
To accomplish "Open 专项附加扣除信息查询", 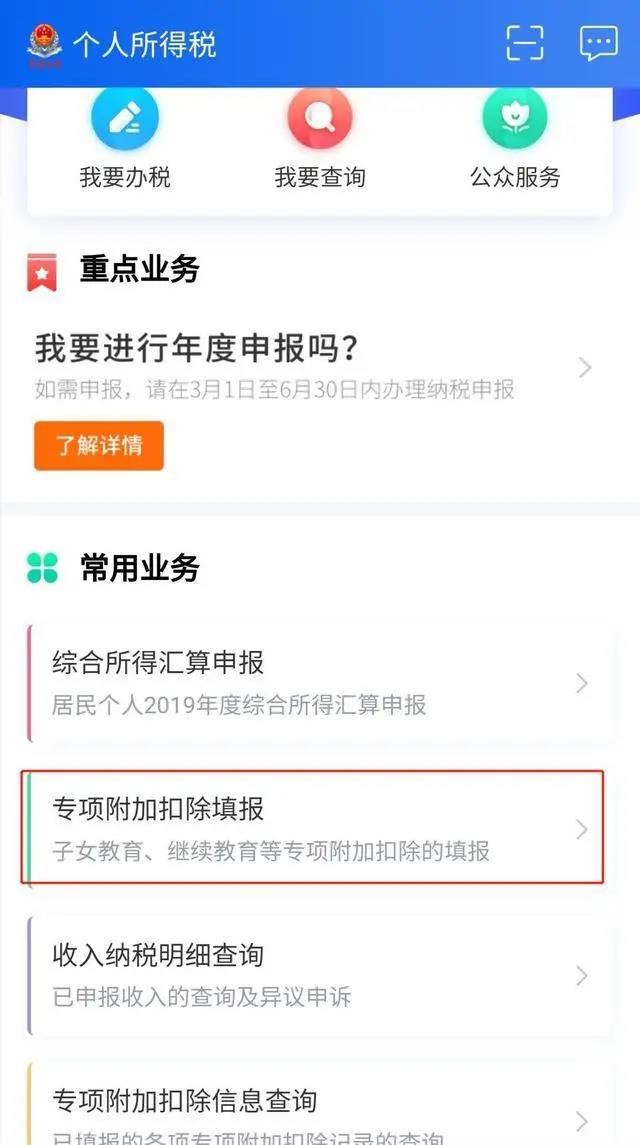I will 320,1104.
